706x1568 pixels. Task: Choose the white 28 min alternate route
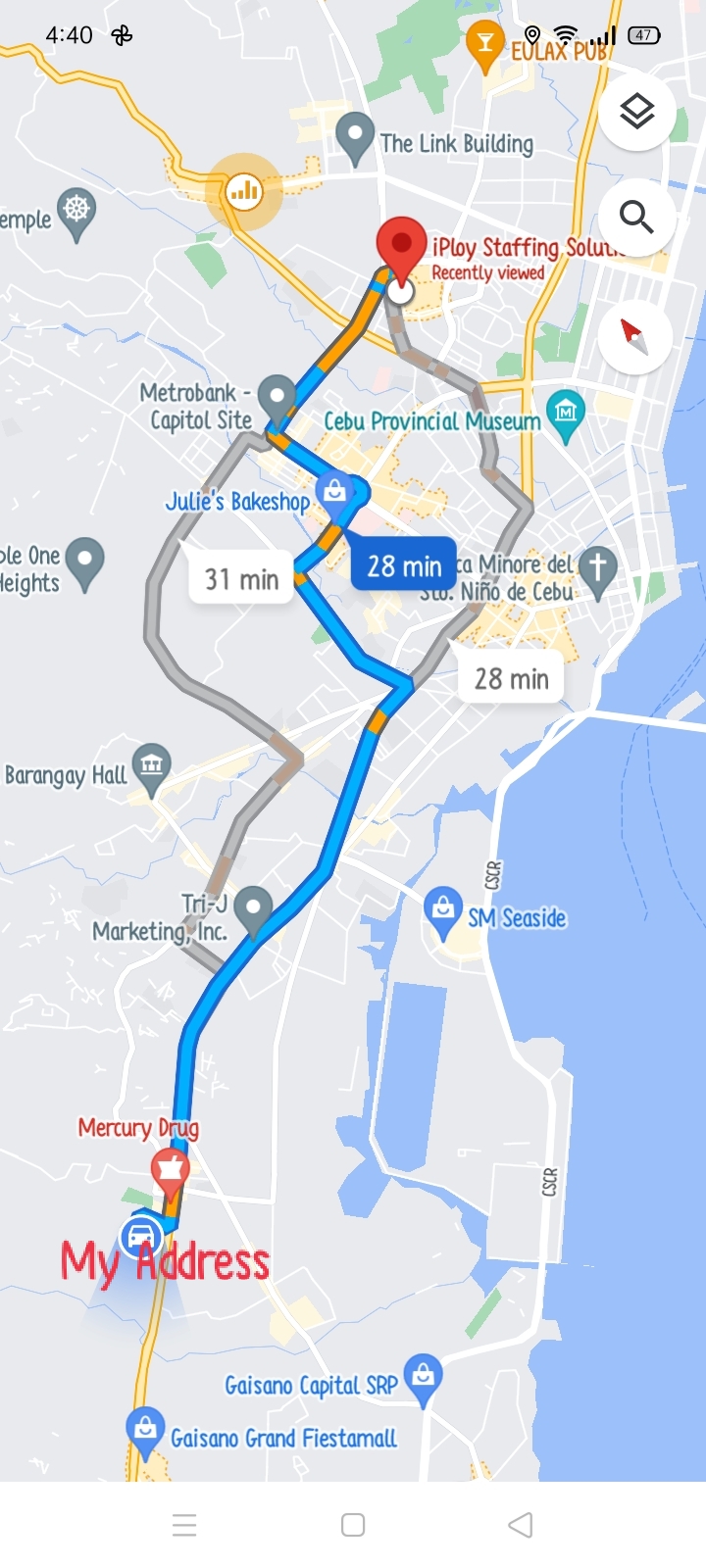pyautogui.click(x=511, y=678)
